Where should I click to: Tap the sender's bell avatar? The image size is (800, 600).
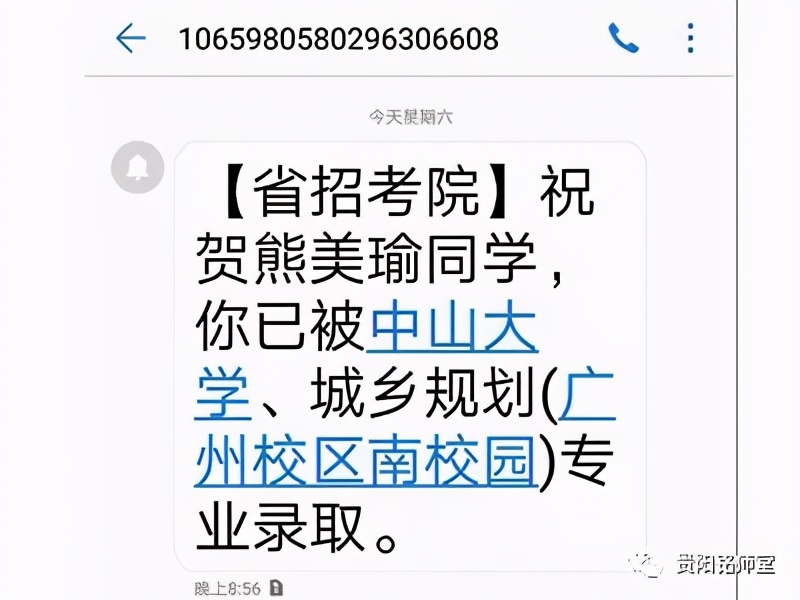(138, 166)
